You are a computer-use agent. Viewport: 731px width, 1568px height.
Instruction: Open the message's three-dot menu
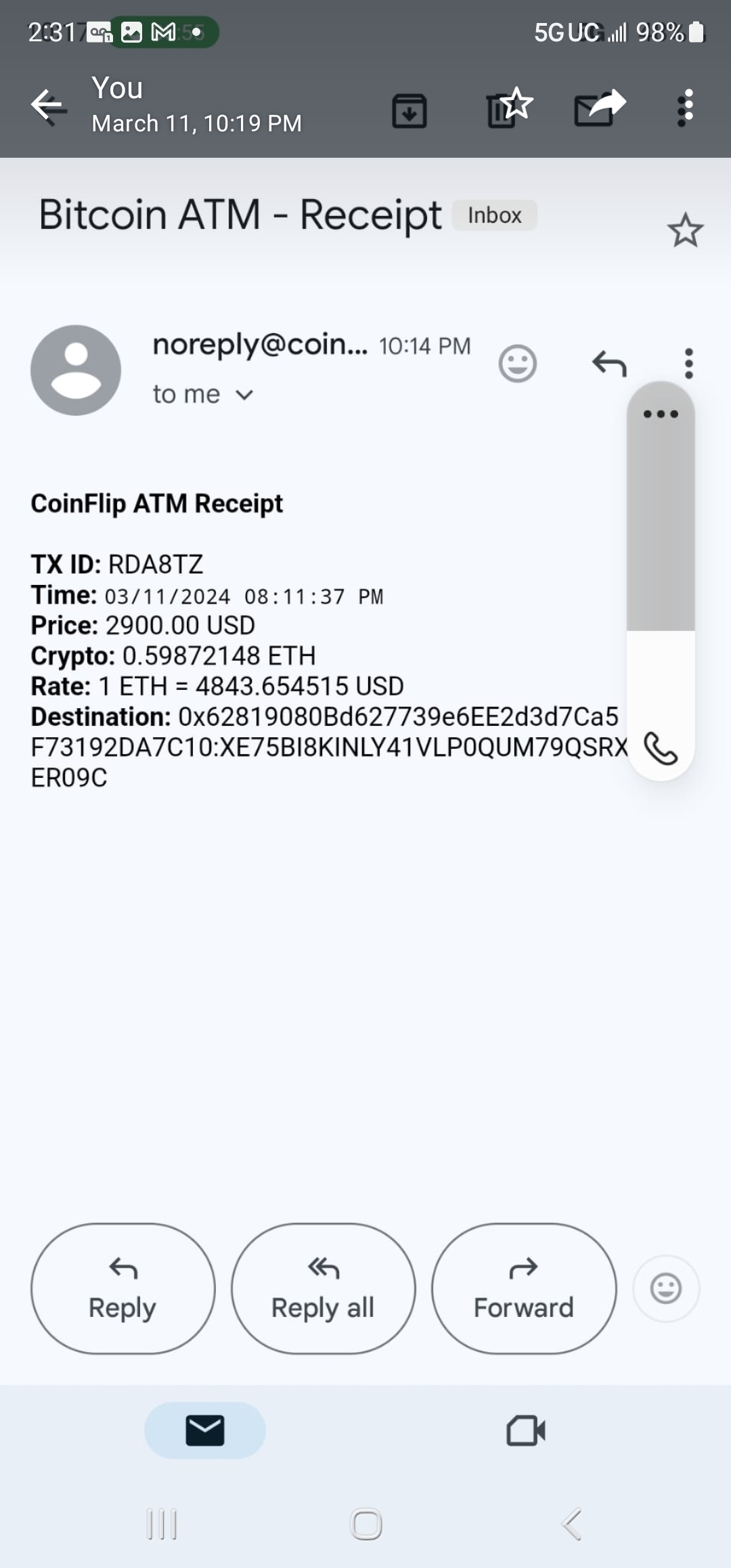689,364
